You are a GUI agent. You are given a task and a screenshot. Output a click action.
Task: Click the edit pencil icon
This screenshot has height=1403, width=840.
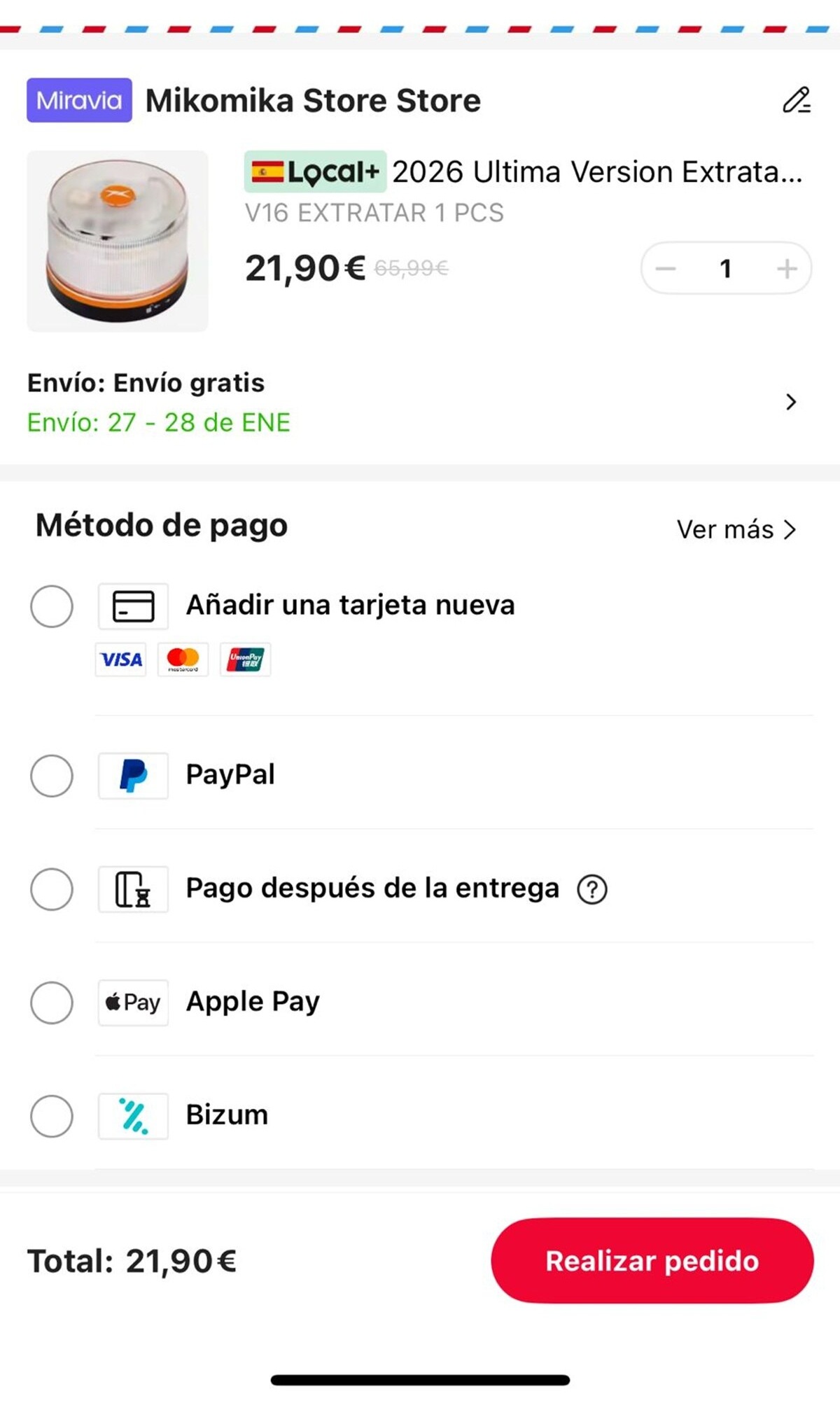click(797, 102)
